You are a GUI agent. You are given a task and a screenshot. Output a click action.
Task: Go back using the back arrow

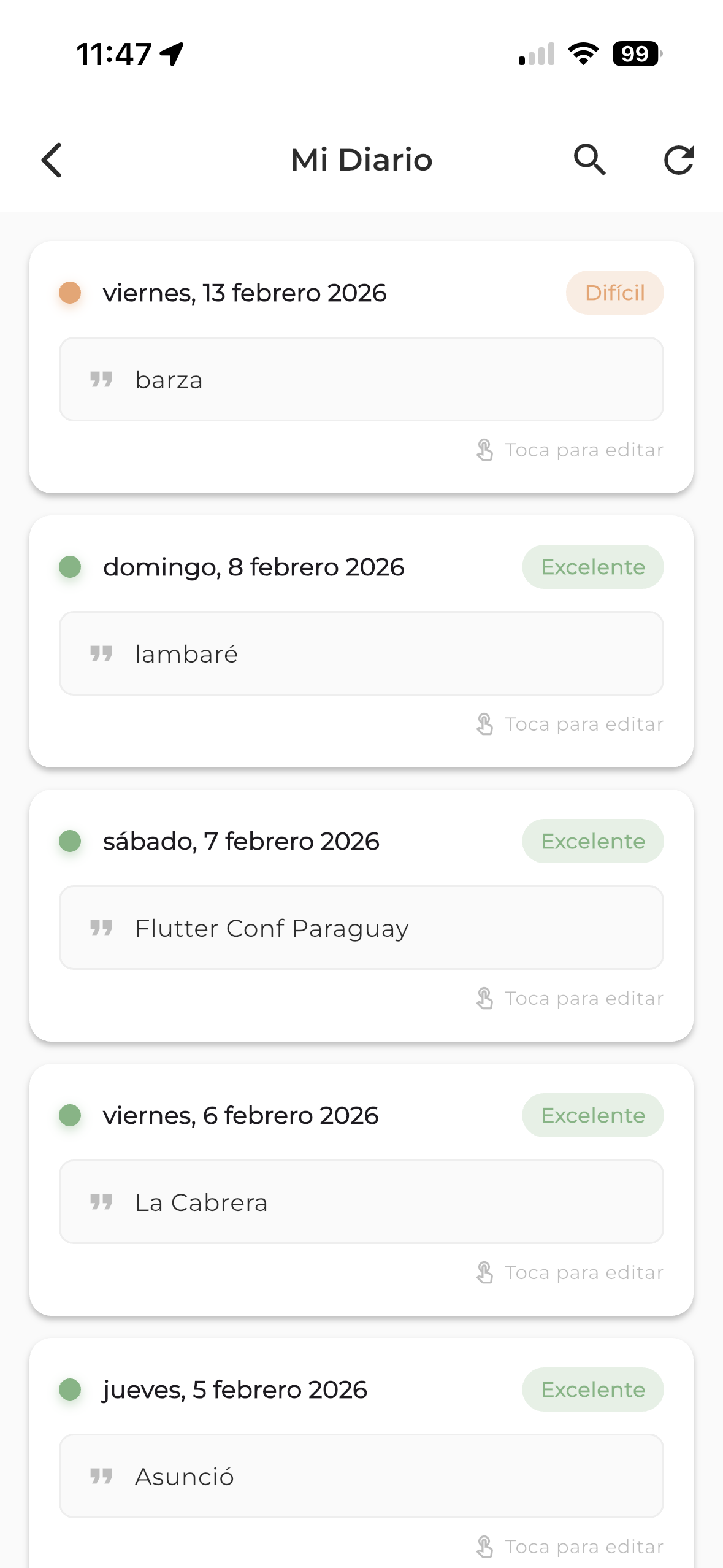(x=52, y=160)
